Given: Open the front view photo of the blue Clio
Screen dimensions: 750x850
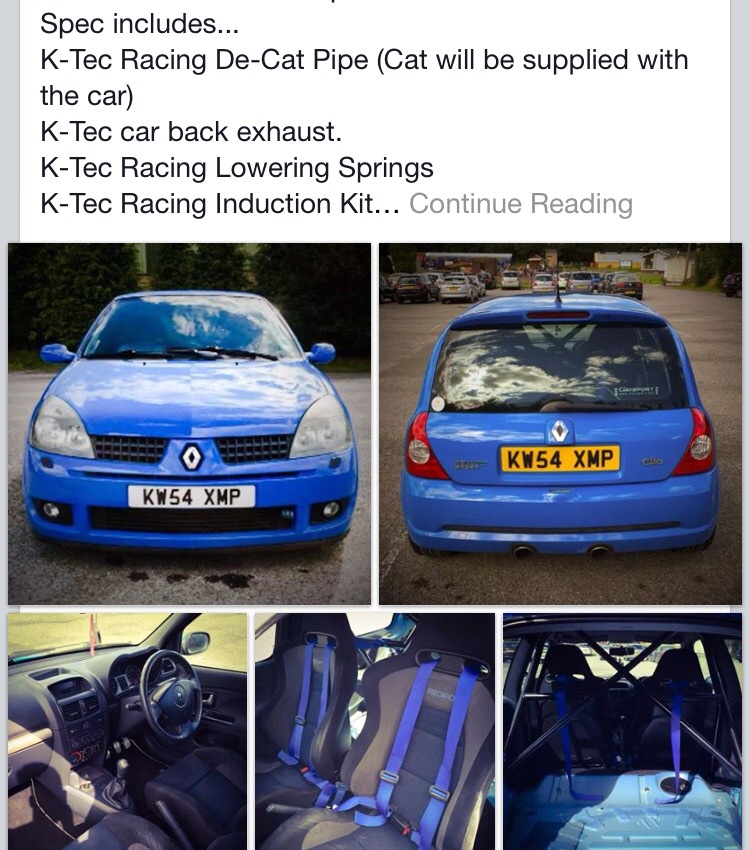Looking at the screenshot, I should tap(190, 423).
